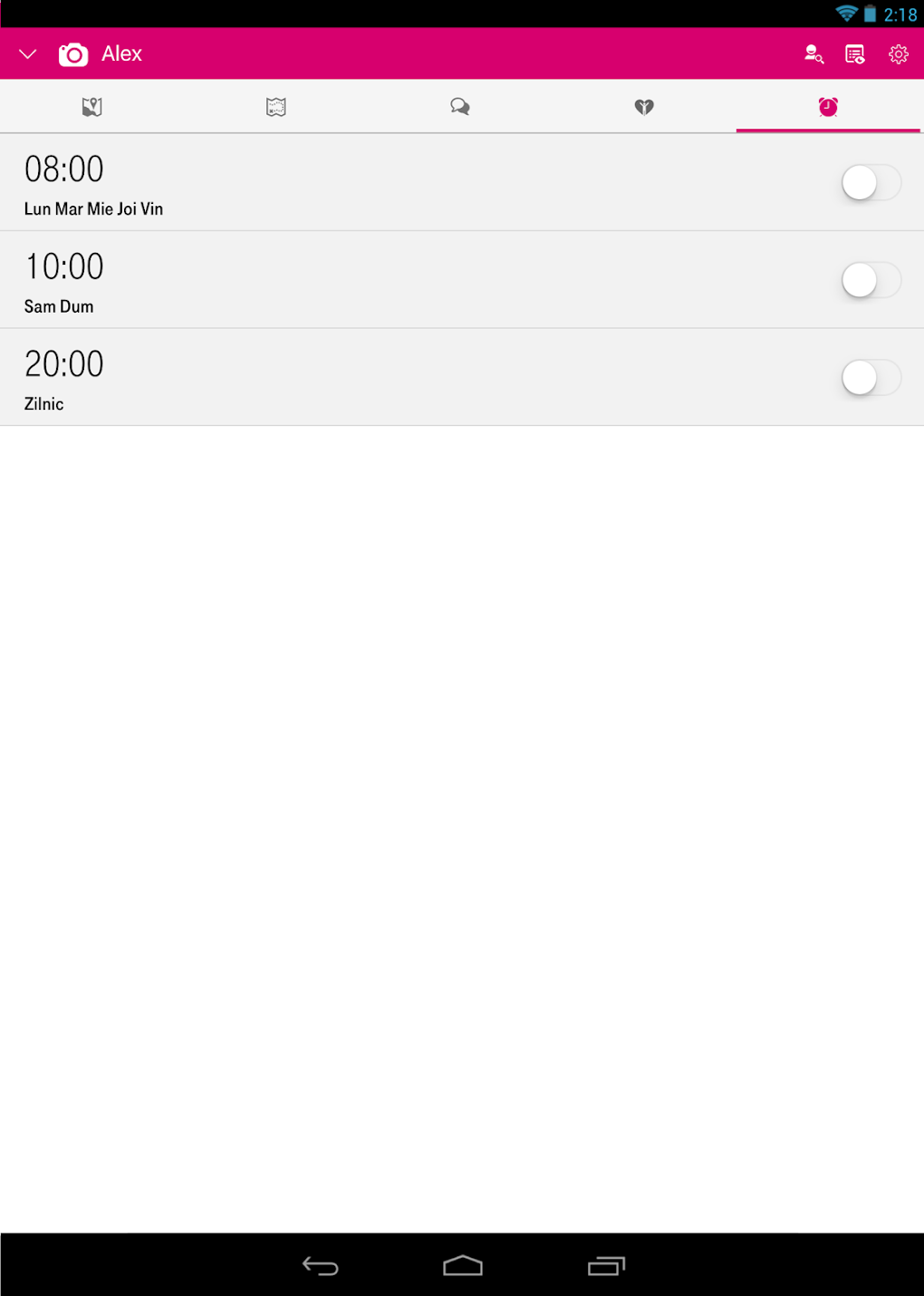Tap the battery indicator in the status bar
The height and width of the screenshot is (1296, 924).
click(871, 13)
